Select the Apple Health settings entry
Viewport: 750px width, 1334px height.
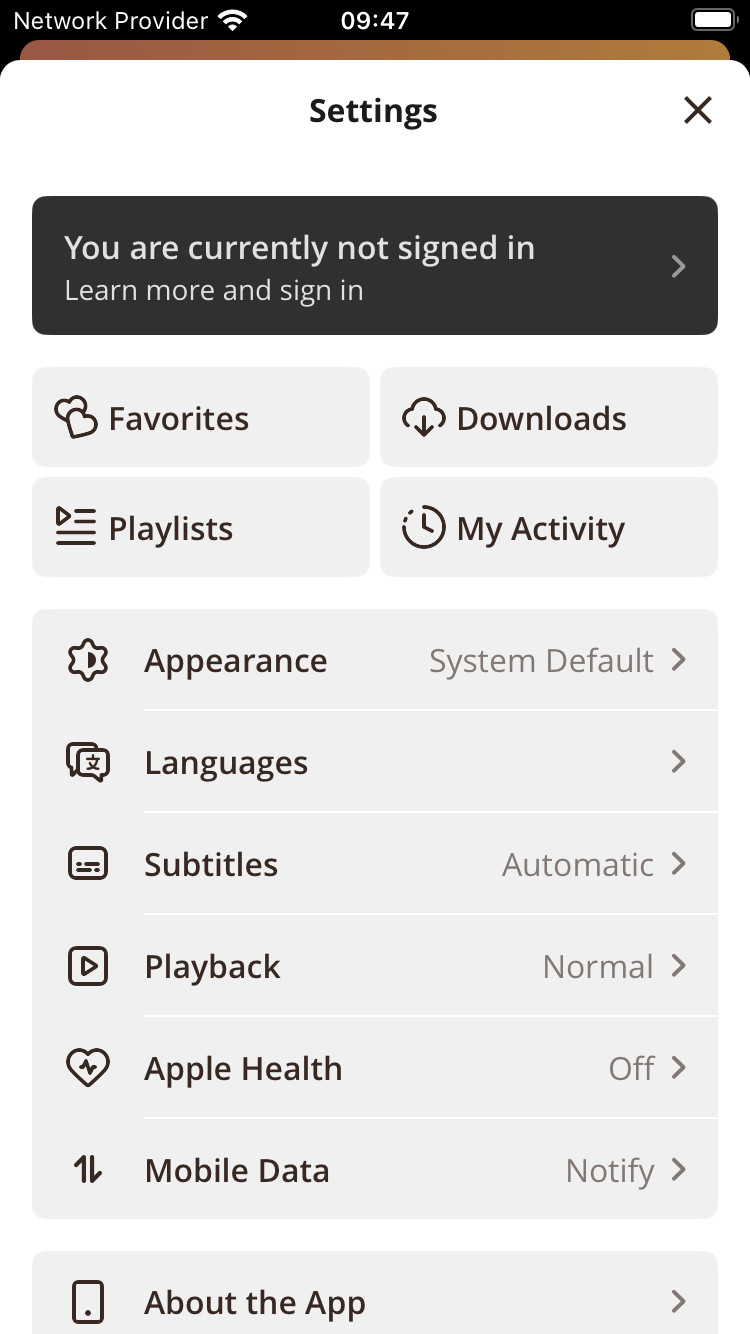click(375, 1068)
